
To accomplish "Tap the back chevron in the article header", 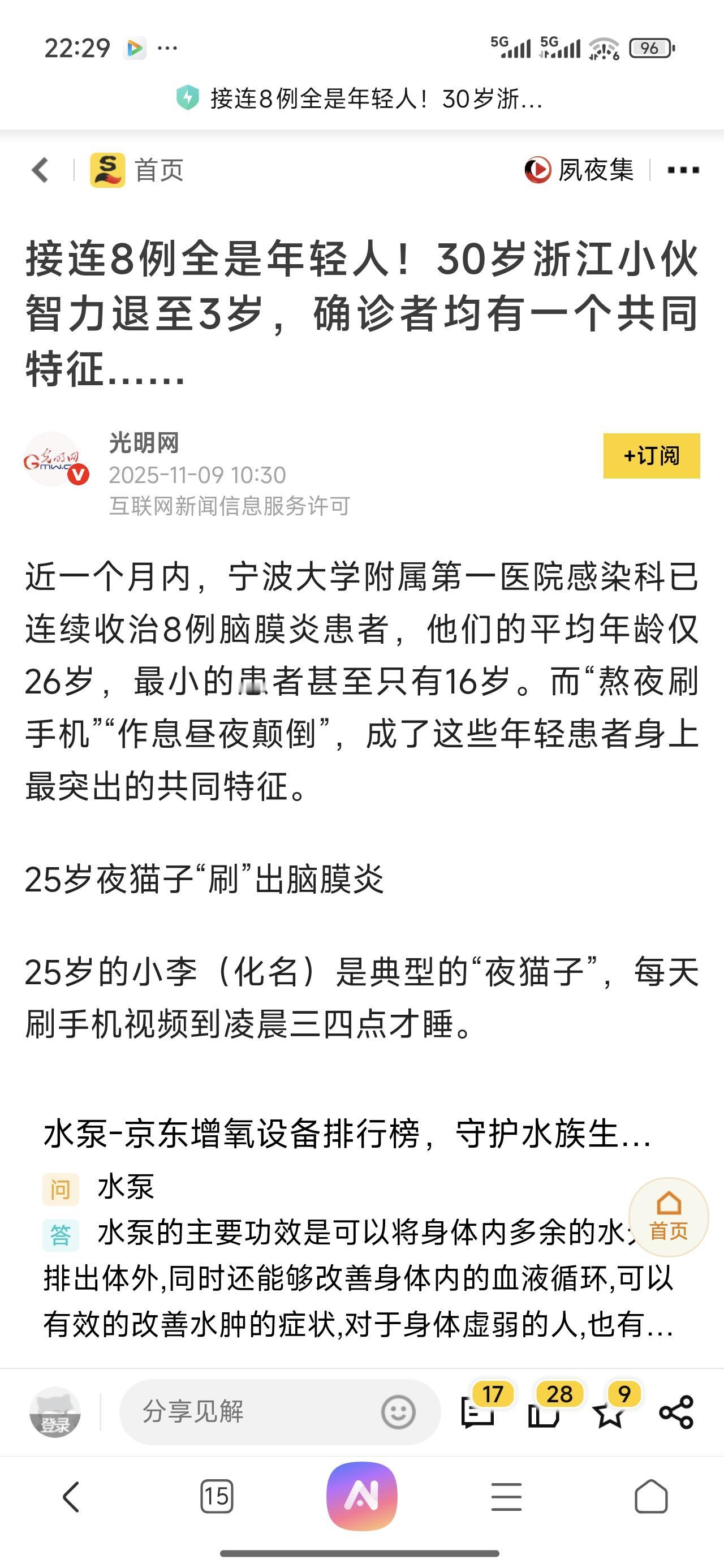I will tap(40, 169).
